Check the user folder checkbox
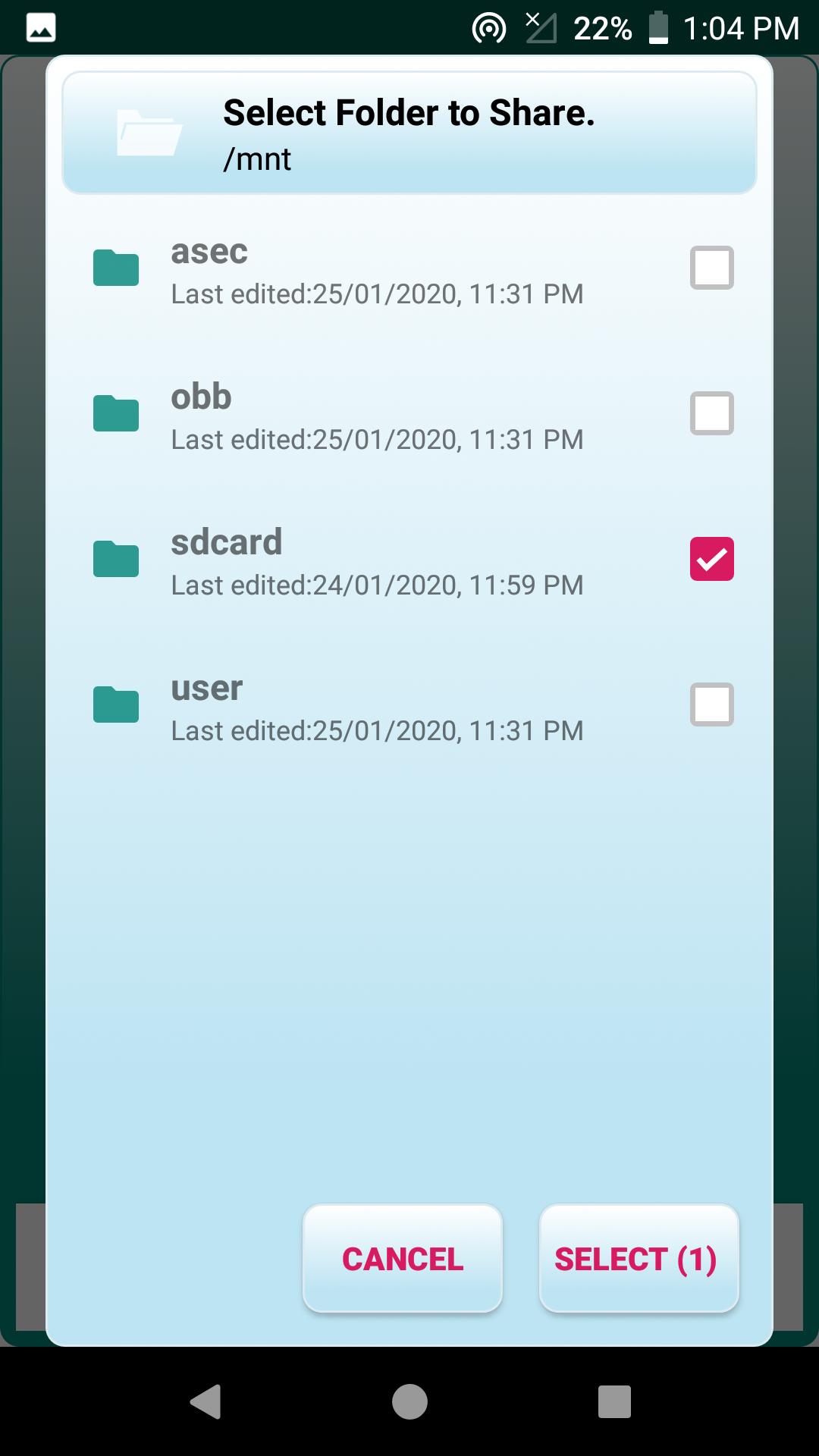The height and width of the screenshot is (1456, 819). click(x=711, y=704)
